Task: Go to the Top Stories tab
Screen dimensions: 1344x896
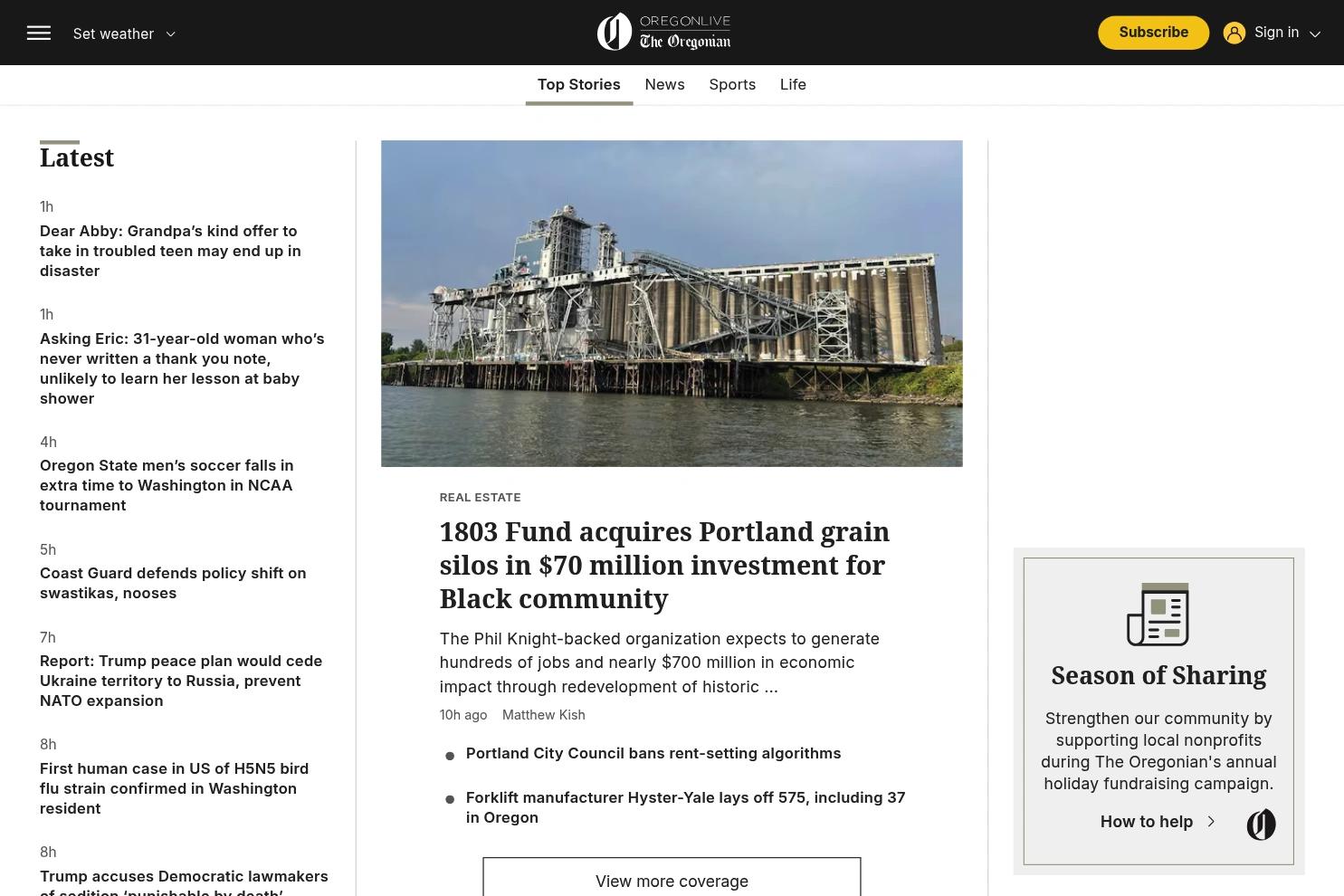Action: (x=578, y=84)
